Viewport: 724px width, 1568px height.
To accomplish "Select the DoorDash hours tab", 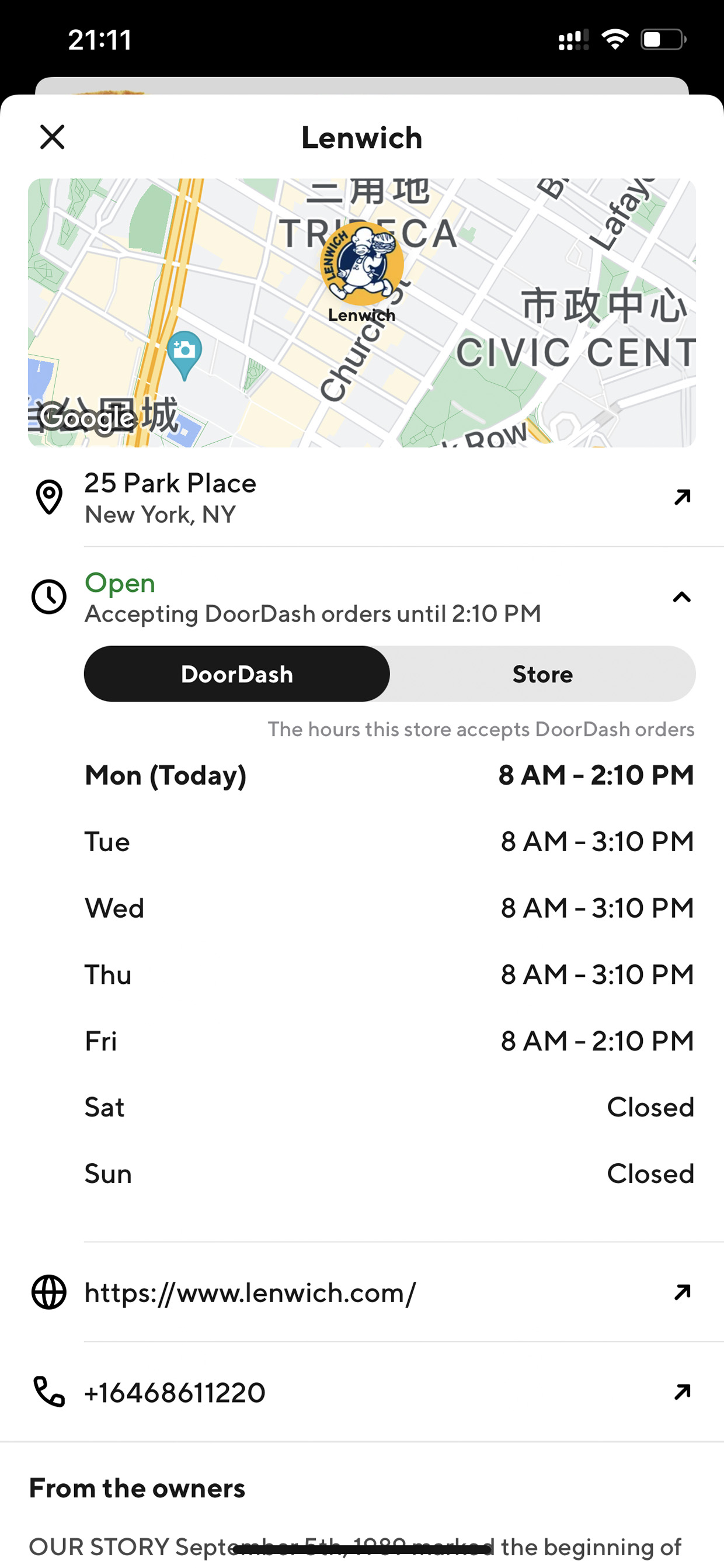I will (236, 674).
